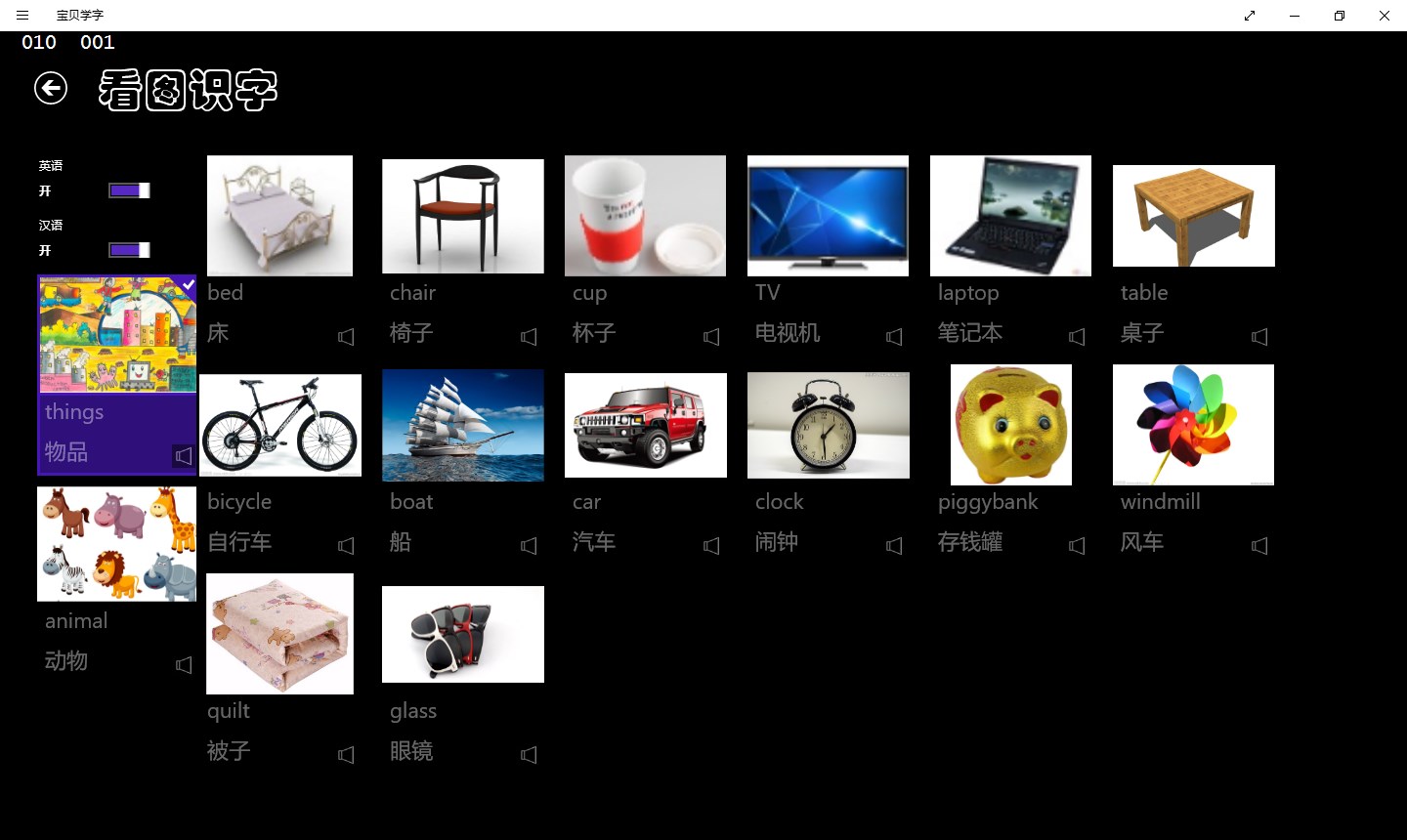Open the hamburger menu
The image size is (1407, 840).
point(22,16)
